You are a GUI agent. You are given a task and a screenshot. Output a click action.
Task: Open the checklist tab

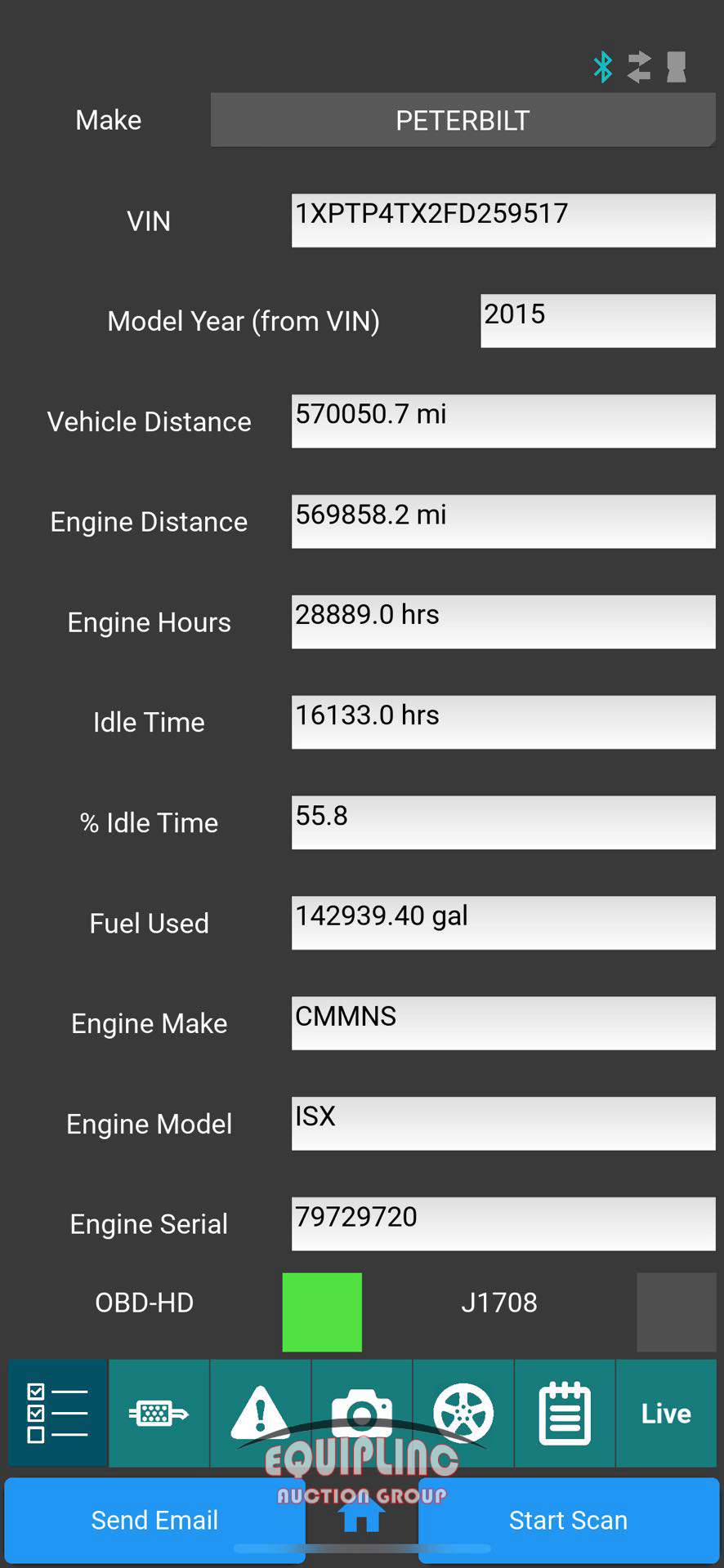58,1413
